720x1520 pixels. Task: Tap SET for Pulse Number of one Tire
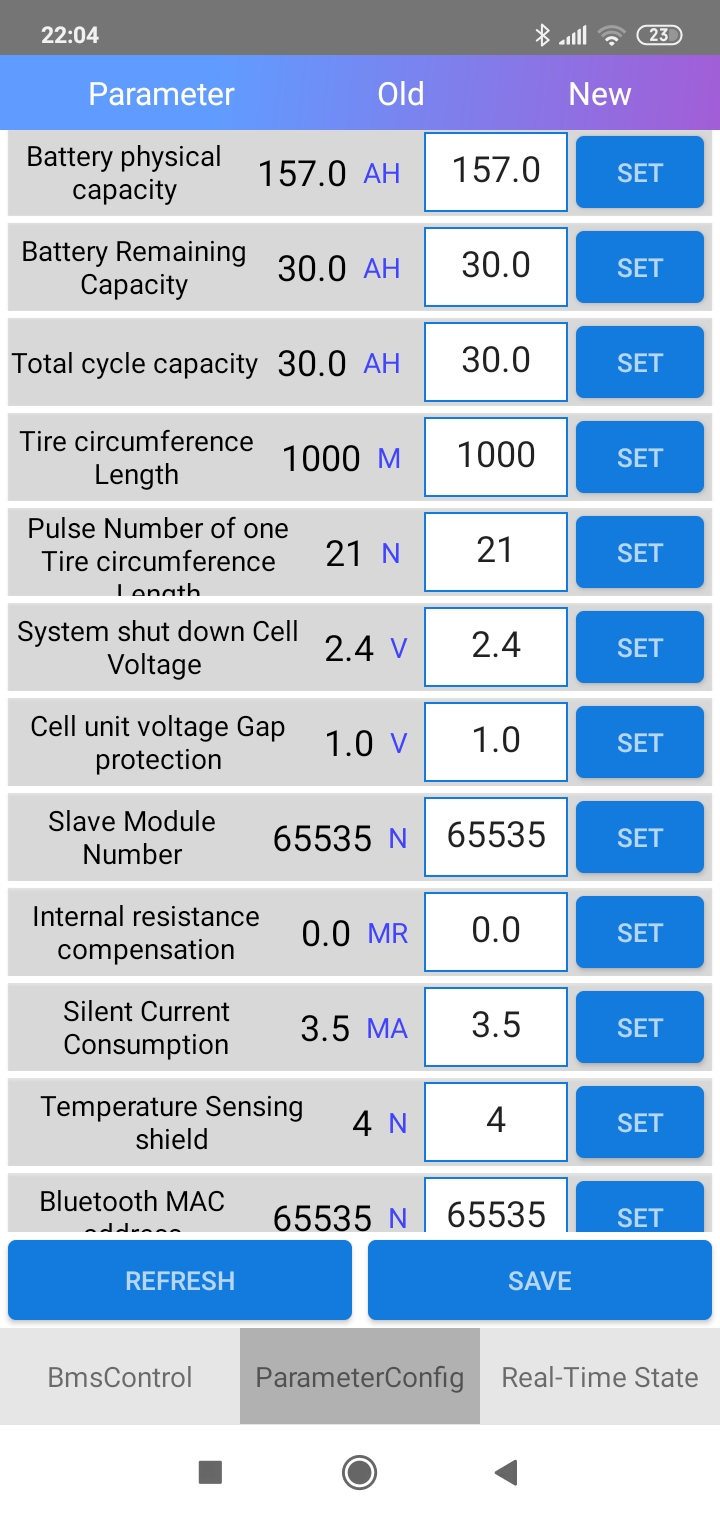point(640,552)
